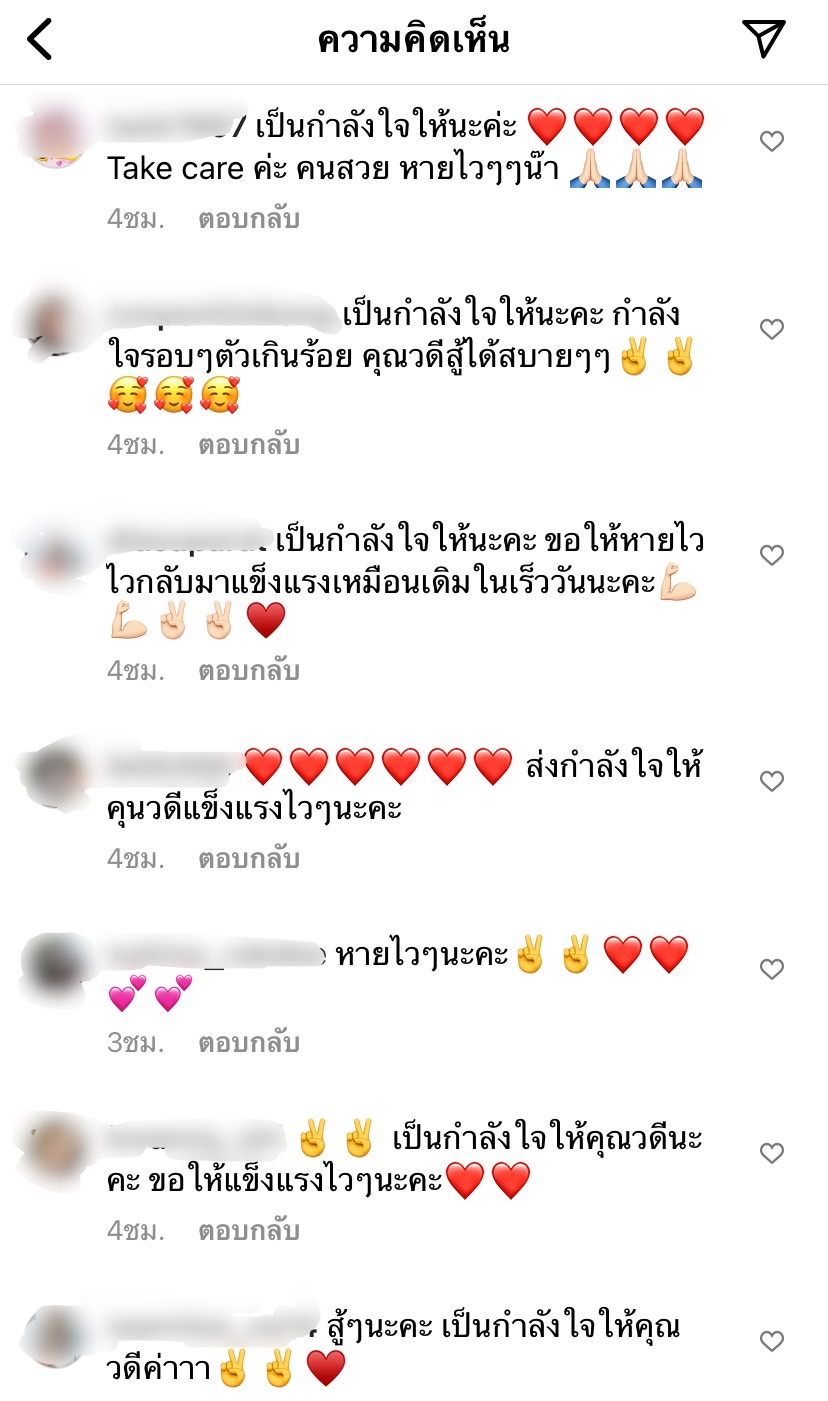The height and width of the screenshot is (1401, 828).
Task: Reply to the กำลังใจรอบๆตัวเกินร้อย comment
Action: [x=248, y=444]
